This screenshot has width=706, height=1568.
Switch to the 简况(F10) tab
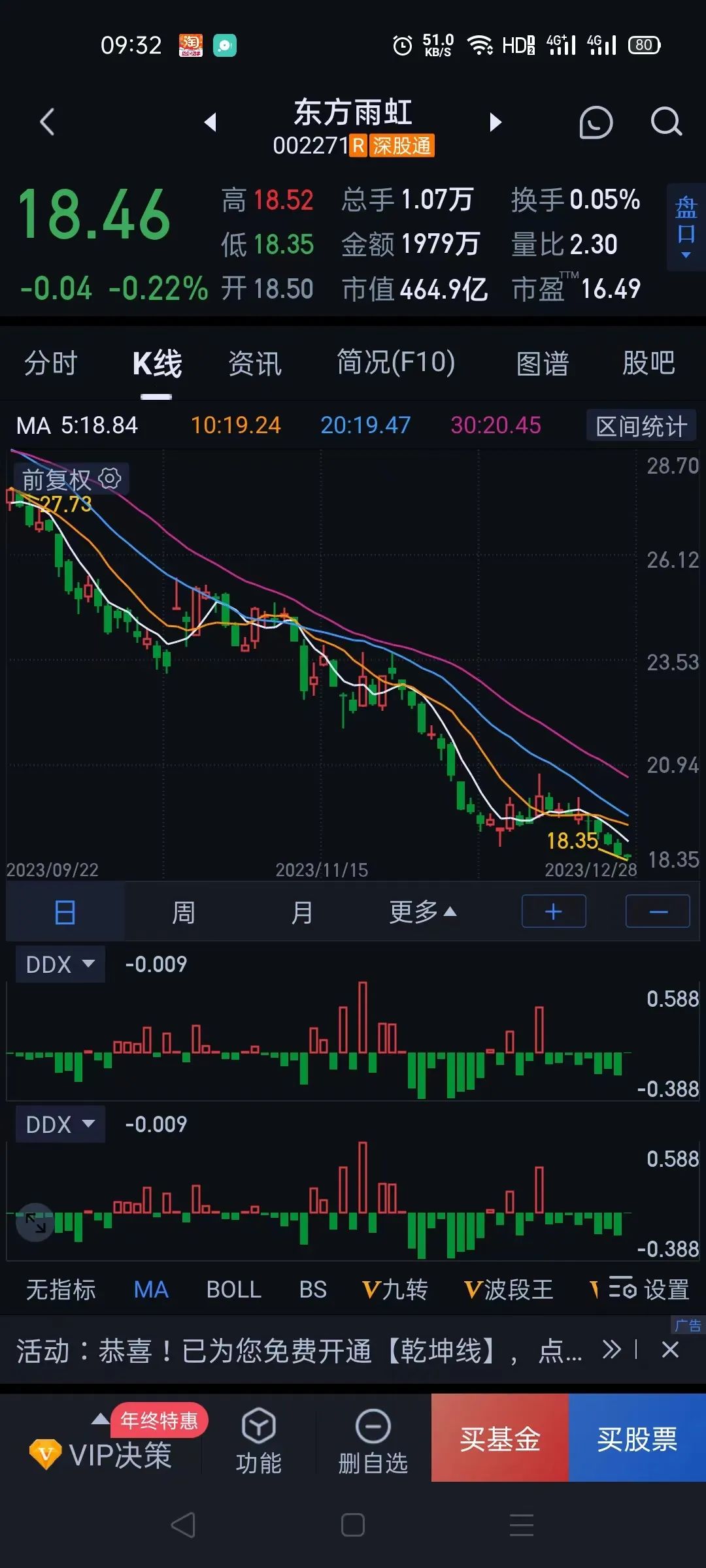(395, 363)
